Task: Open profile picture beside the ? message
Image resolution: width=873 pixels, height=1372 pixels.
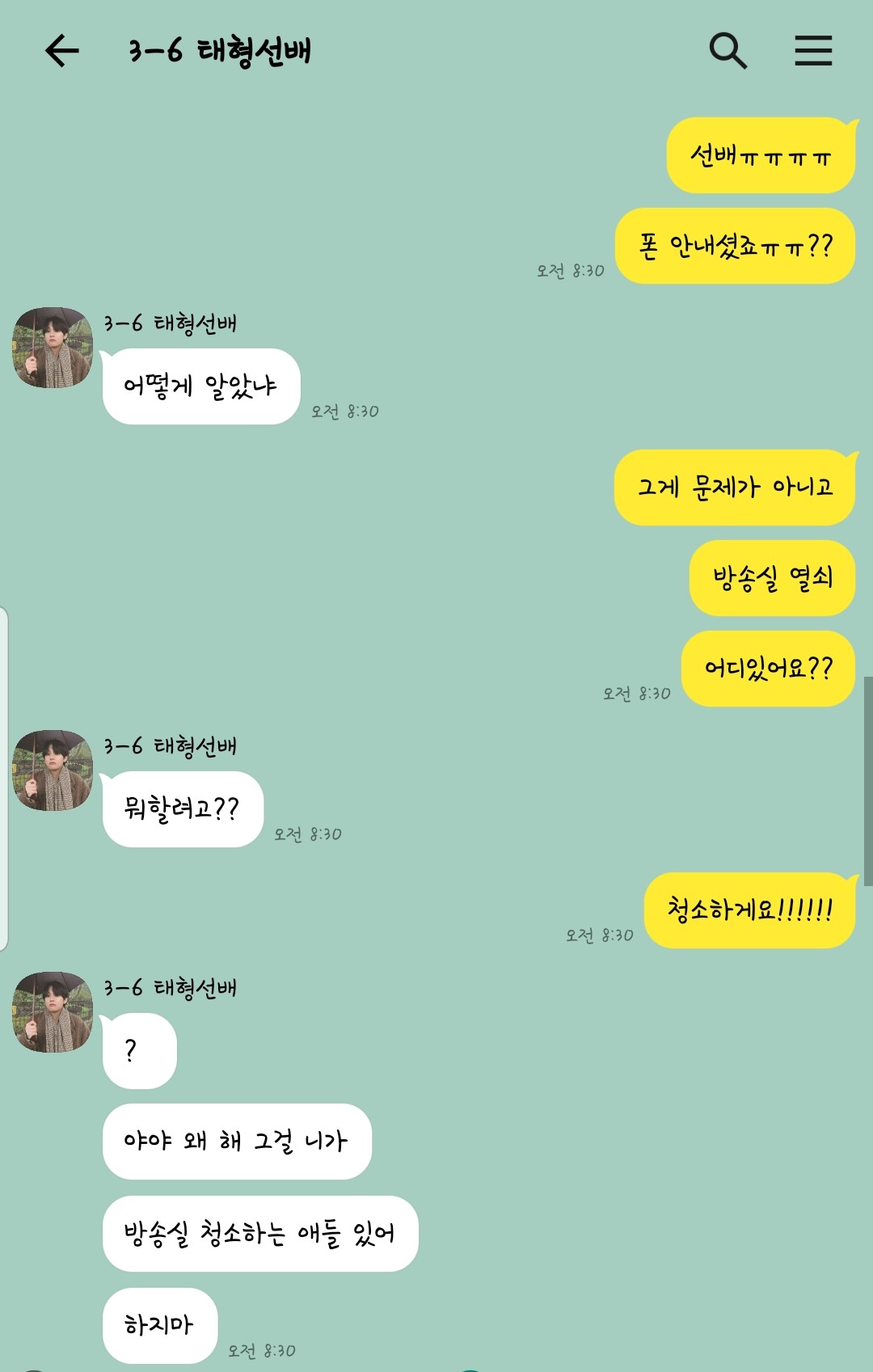Action: 53,1012
